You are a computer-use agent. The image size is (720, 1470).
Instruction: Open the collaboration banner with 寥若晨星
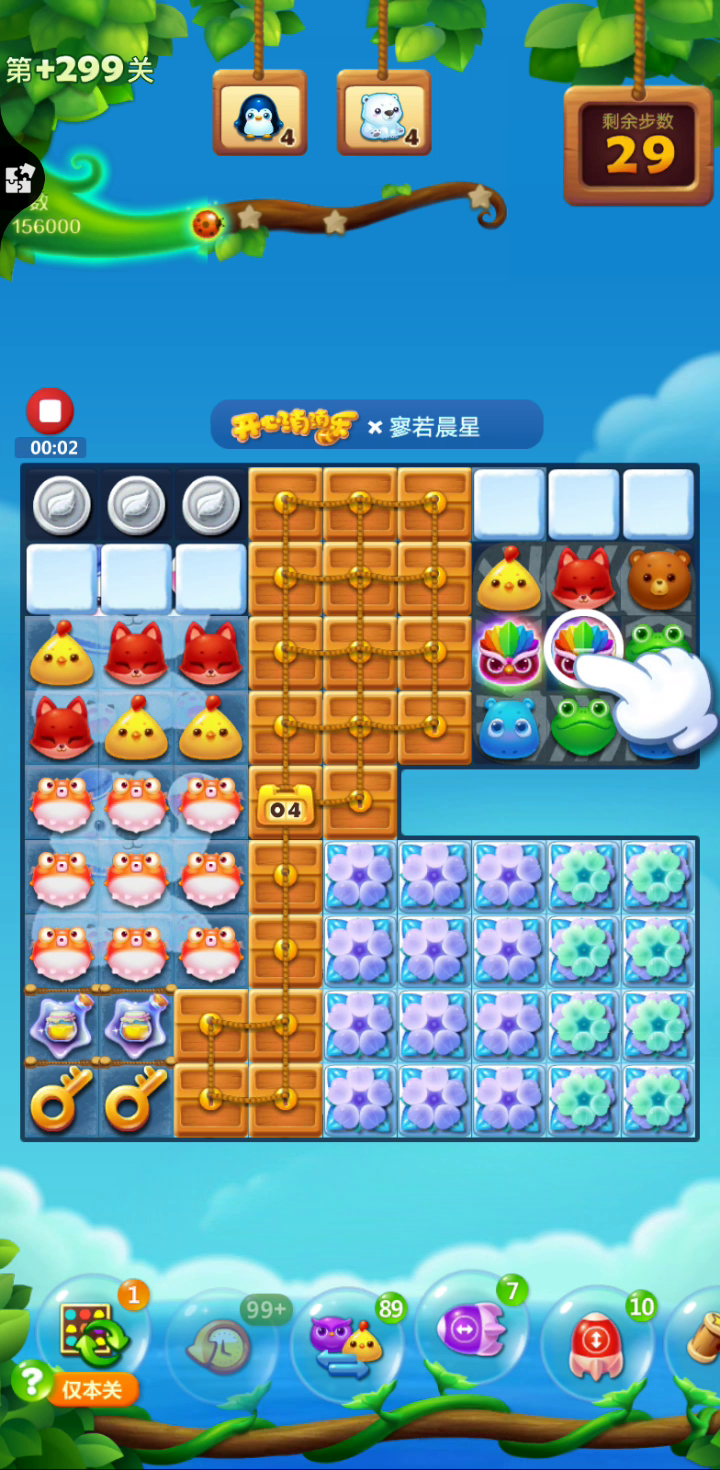377,426
